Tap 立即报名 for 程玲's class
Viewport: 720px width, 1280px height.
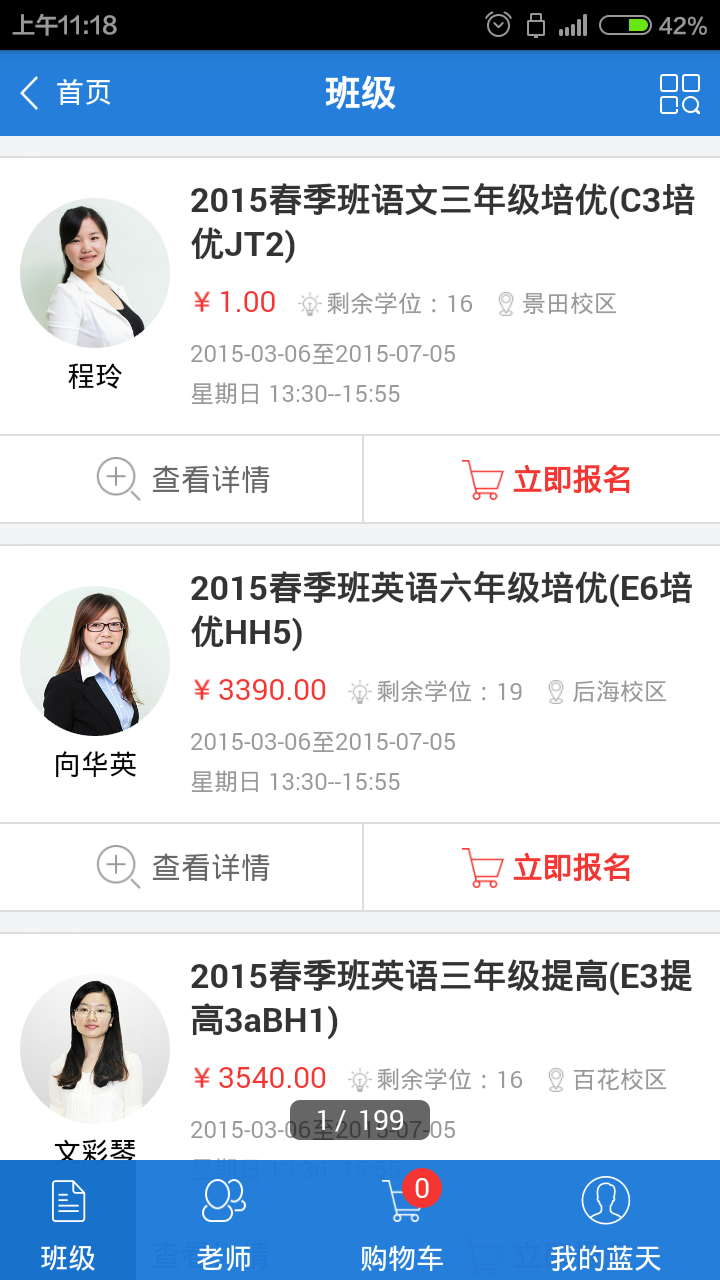coord(546,479)
